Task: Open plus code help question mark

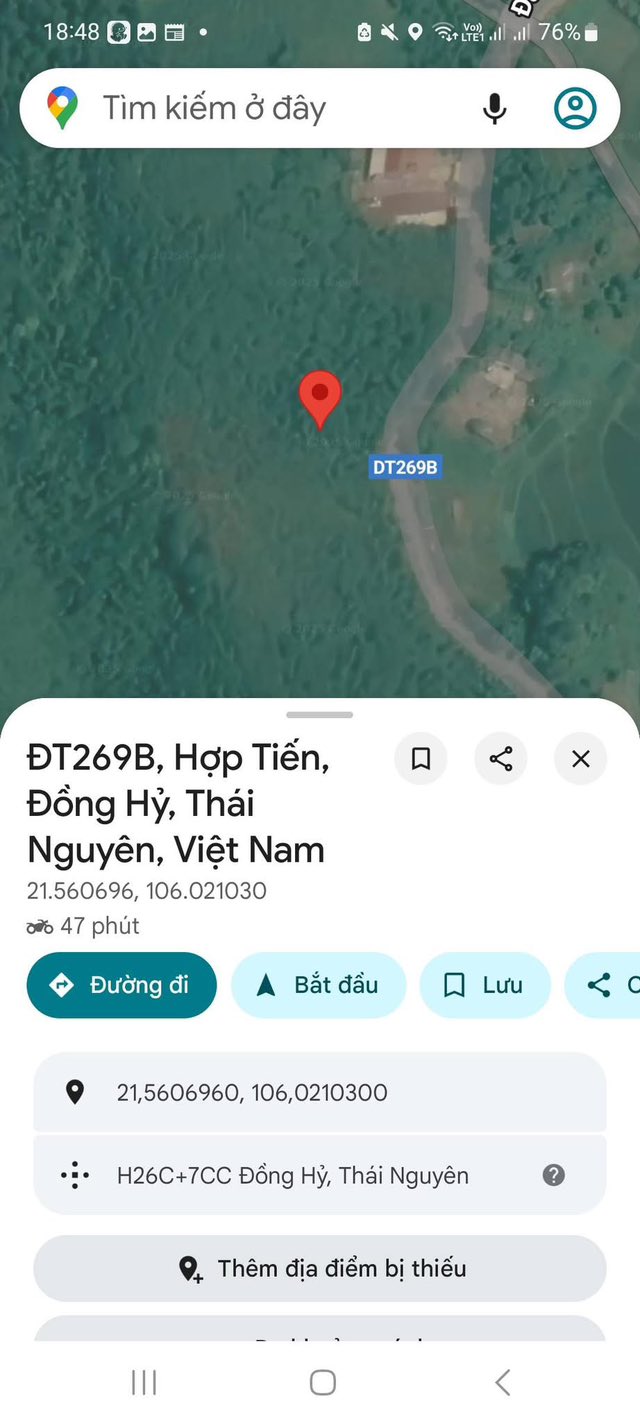Action: coord(554,1175)
